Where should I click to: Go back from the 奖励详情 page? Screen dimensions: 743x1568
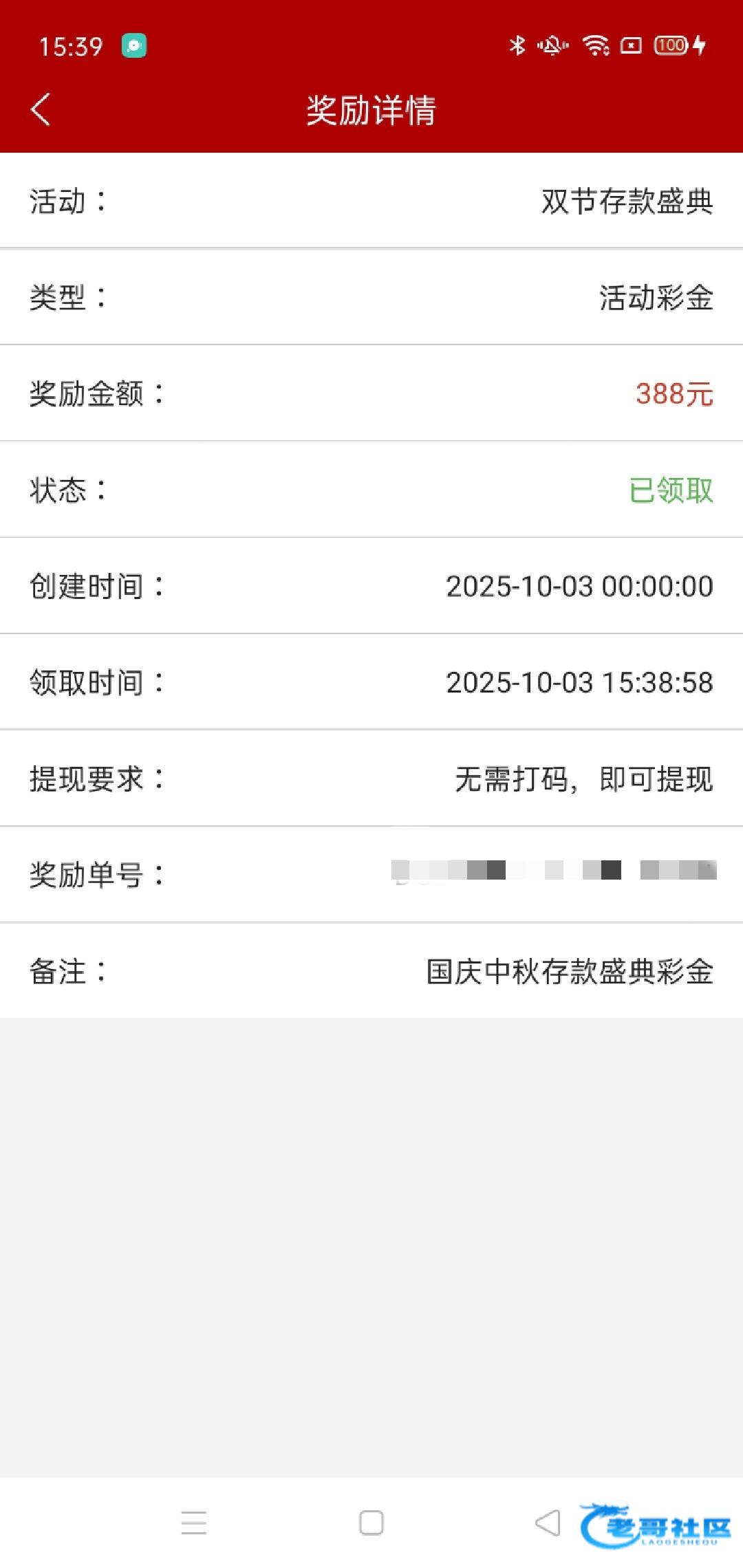pyautogui.click(x=41, y=110)
